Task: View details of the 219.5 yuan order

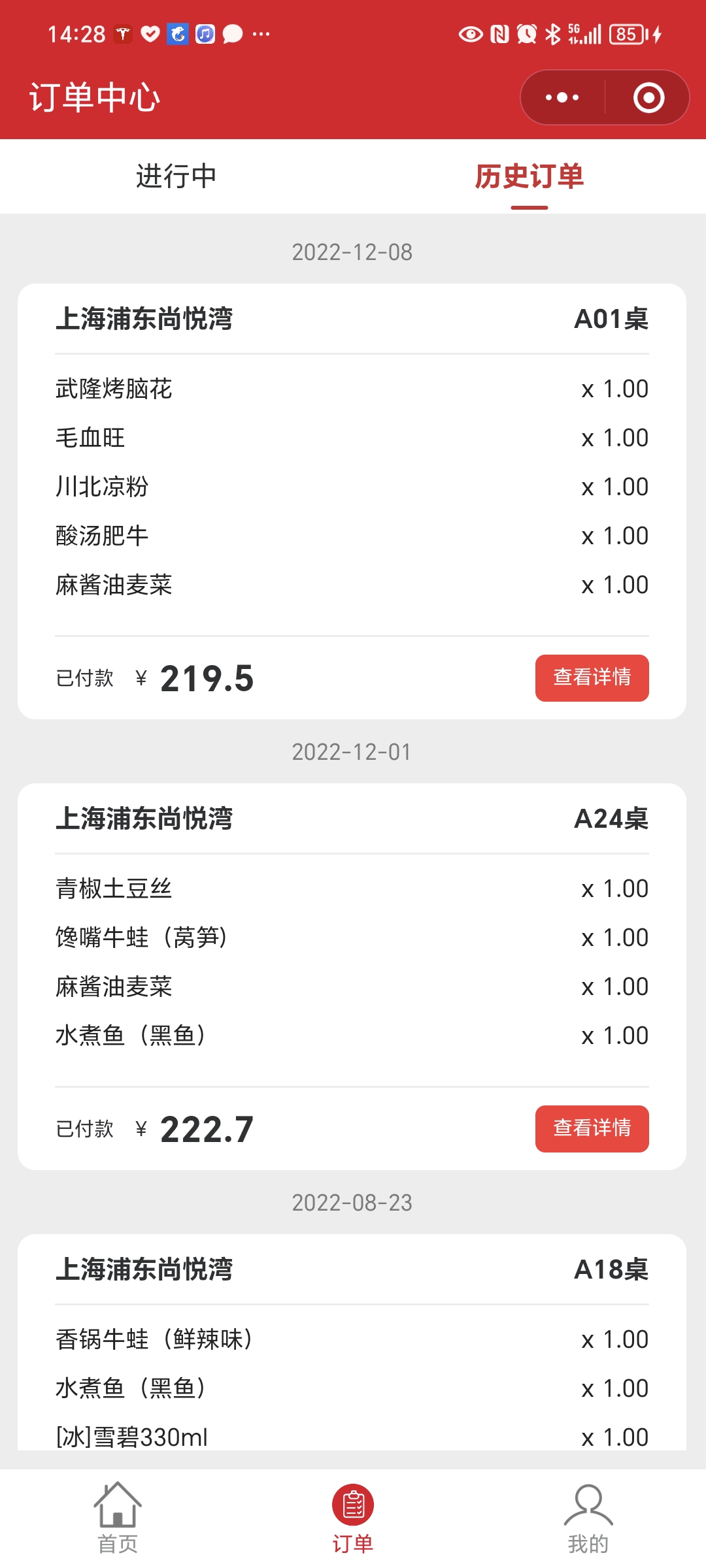Action: point(592,678)
